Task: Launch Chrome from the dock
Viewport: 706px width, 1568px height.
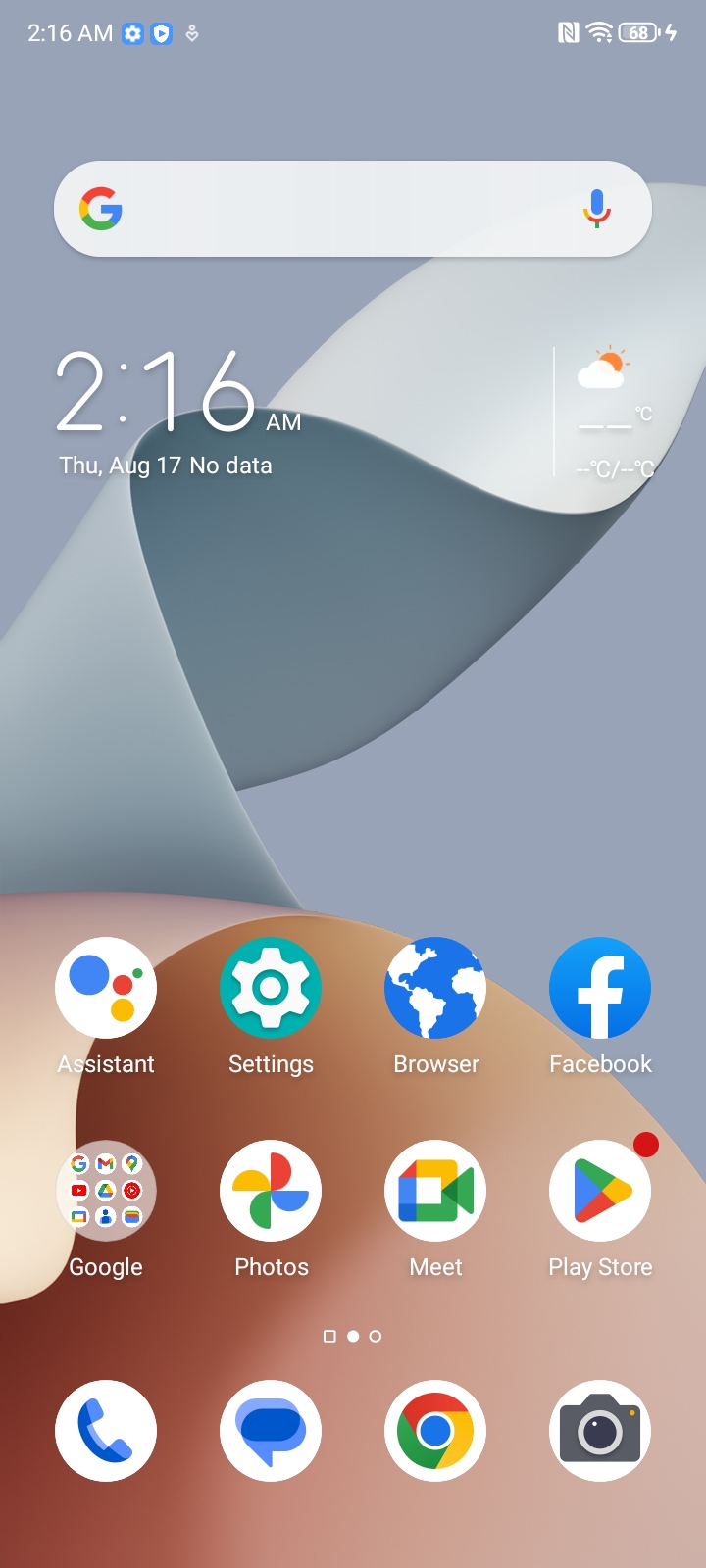Action: (x=435, y=1431)
